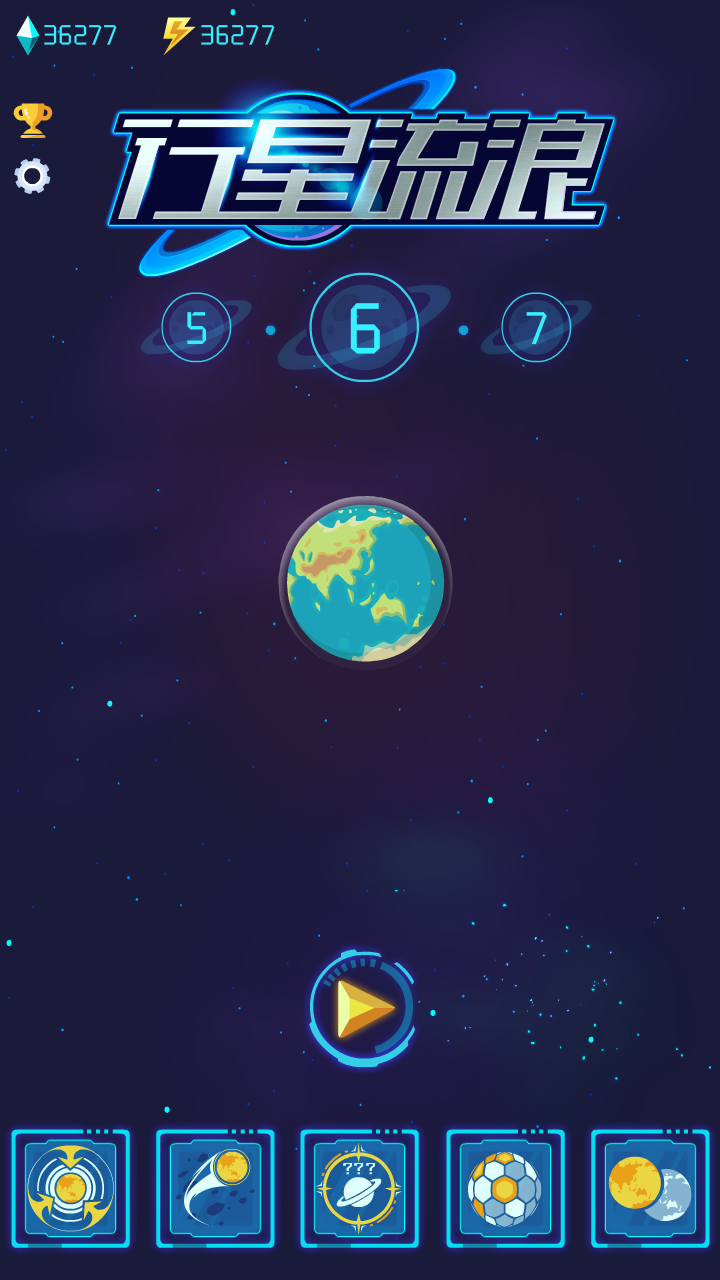Select the vortex portal game mode icon
Viewport: 720px width, 1280px height.
[x=71, y=1189]
